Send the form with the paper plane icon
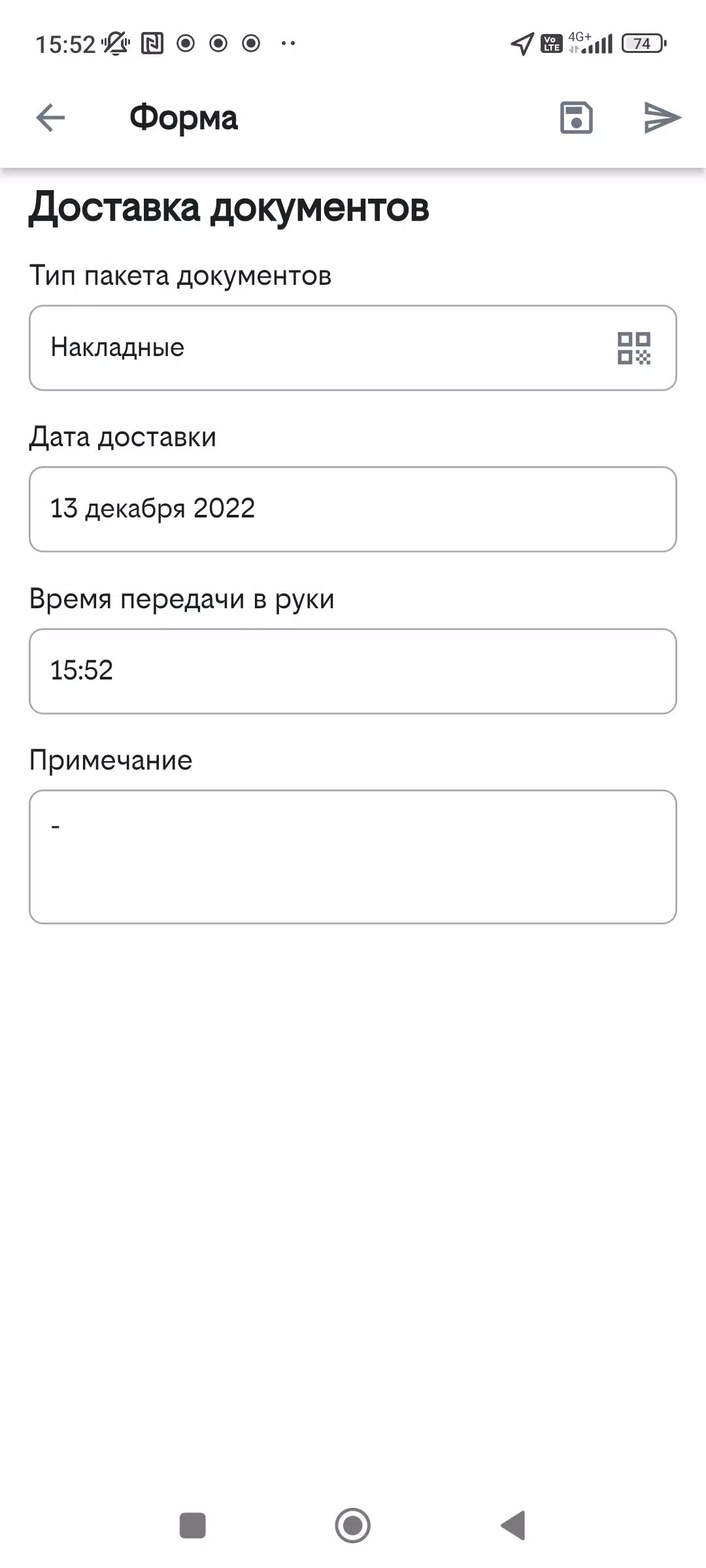Image resolution: width=706 pixels, height=1568 pixels. coord(662,118)
